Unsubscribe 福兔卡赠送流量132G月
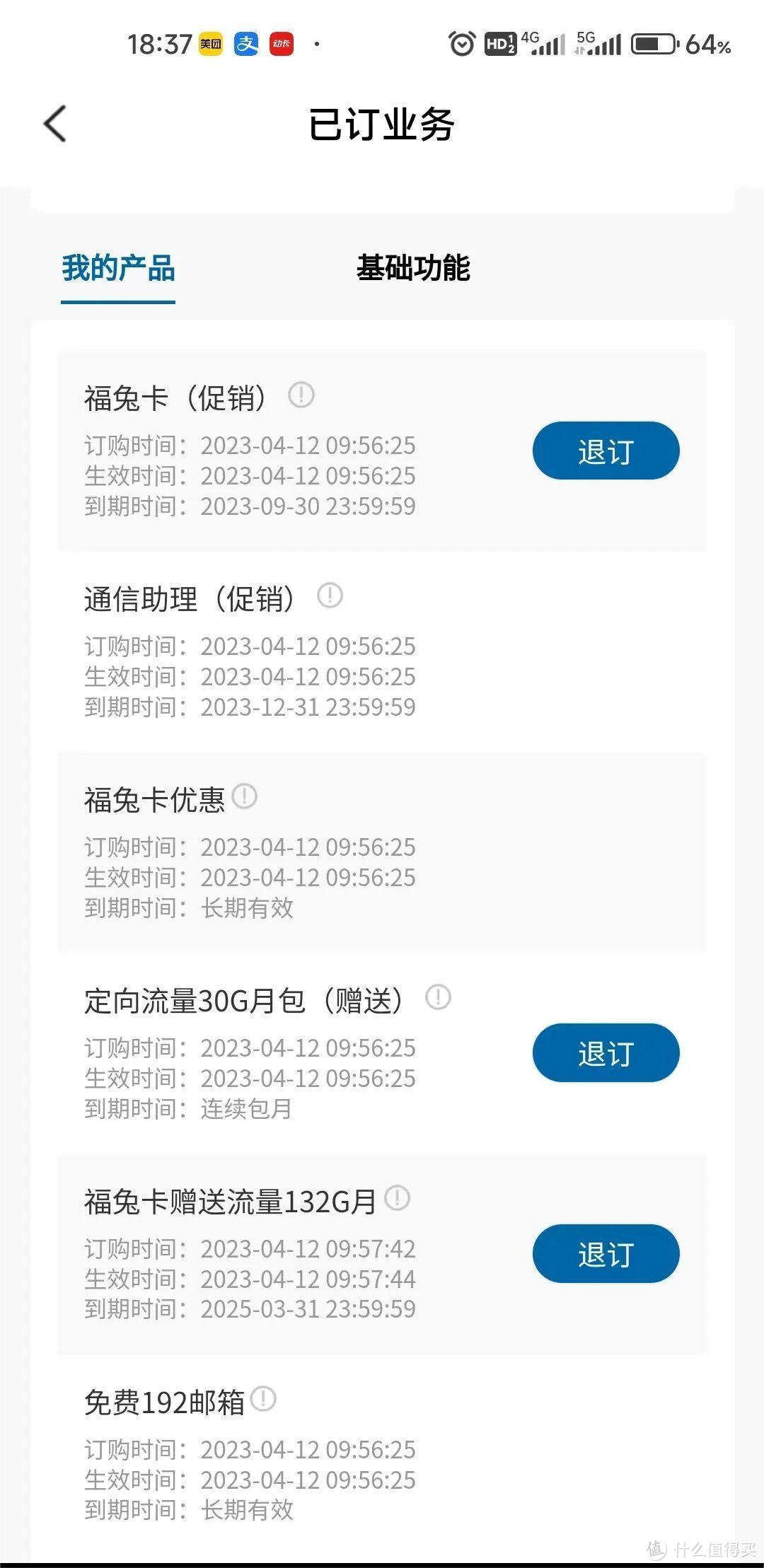 point(606,1253)
